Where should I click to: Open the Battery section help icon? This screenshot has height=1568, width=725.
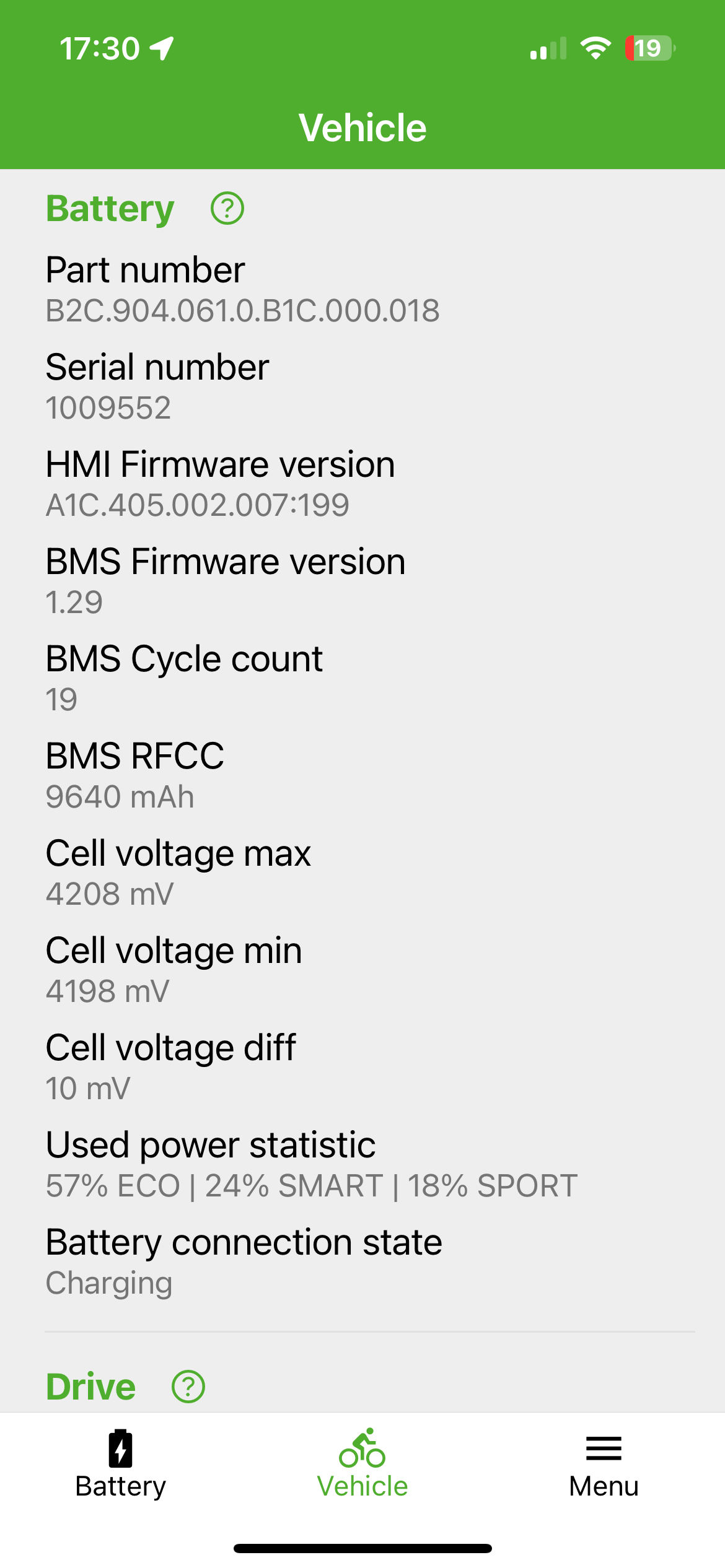click(227, 209)
